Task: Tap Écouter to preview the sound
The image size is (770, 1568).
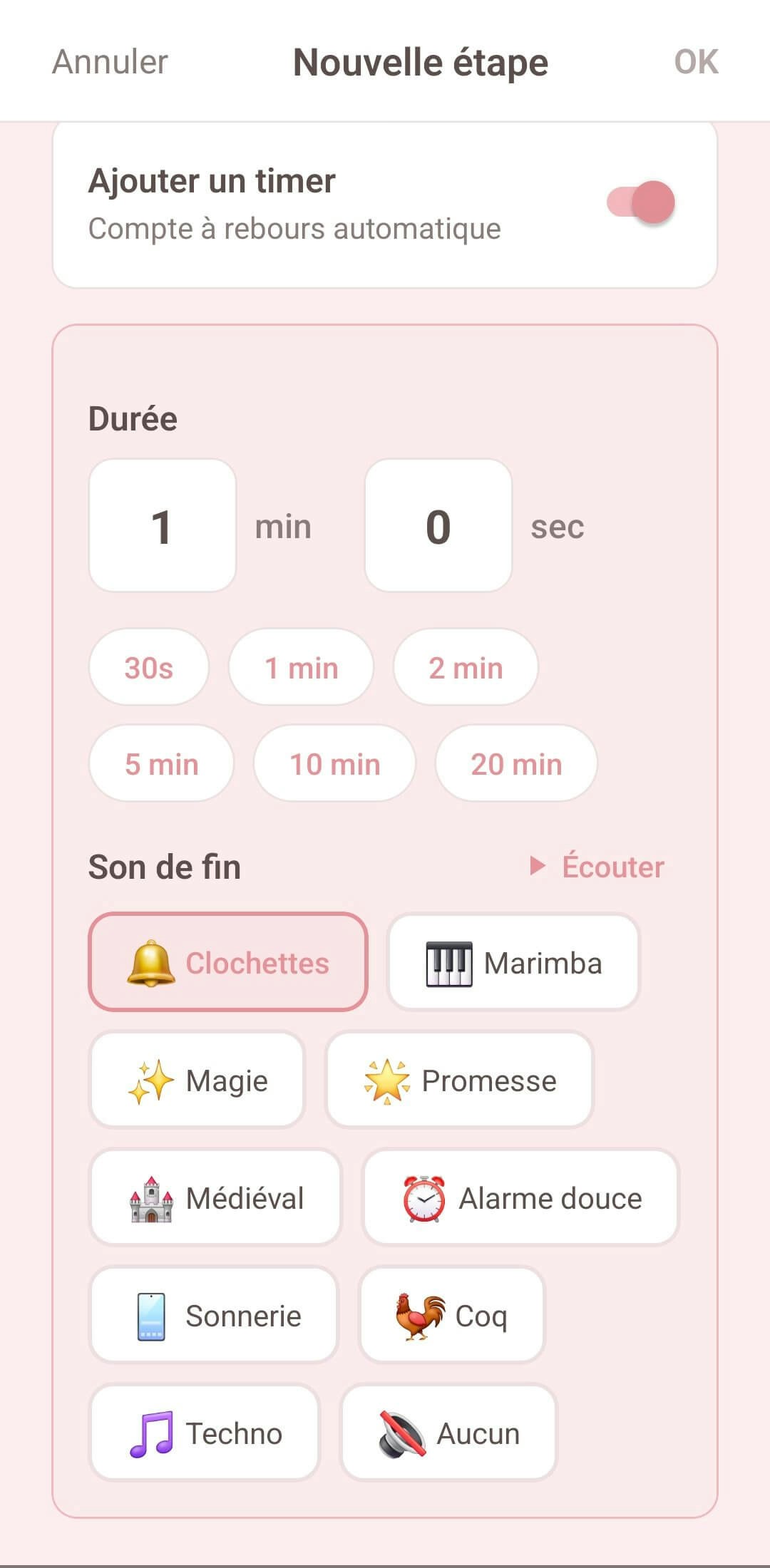Action: 597,867
